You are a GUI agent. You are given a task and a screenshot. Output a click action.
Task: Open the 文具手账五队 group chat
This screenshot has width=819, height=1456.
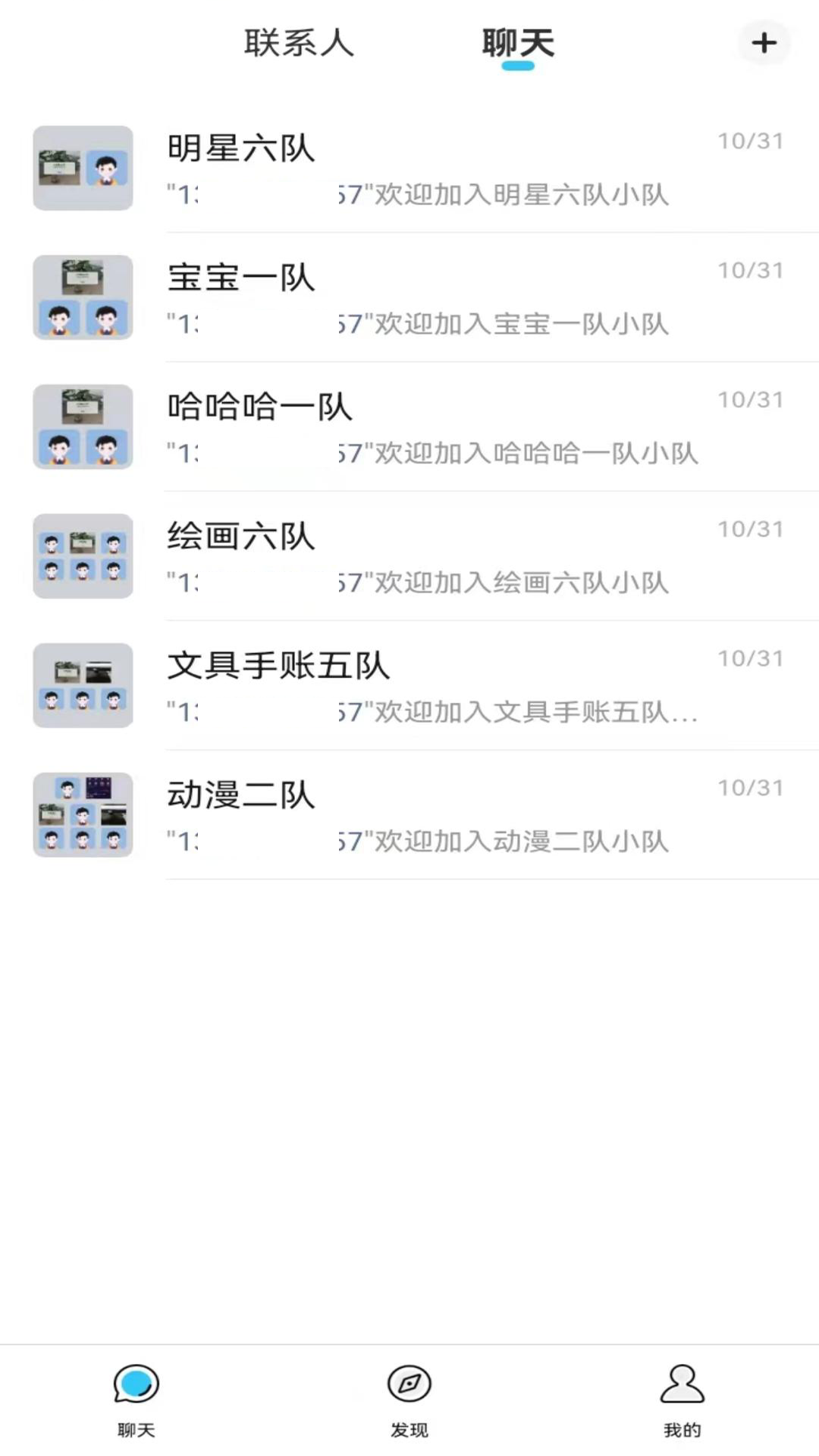409,686
